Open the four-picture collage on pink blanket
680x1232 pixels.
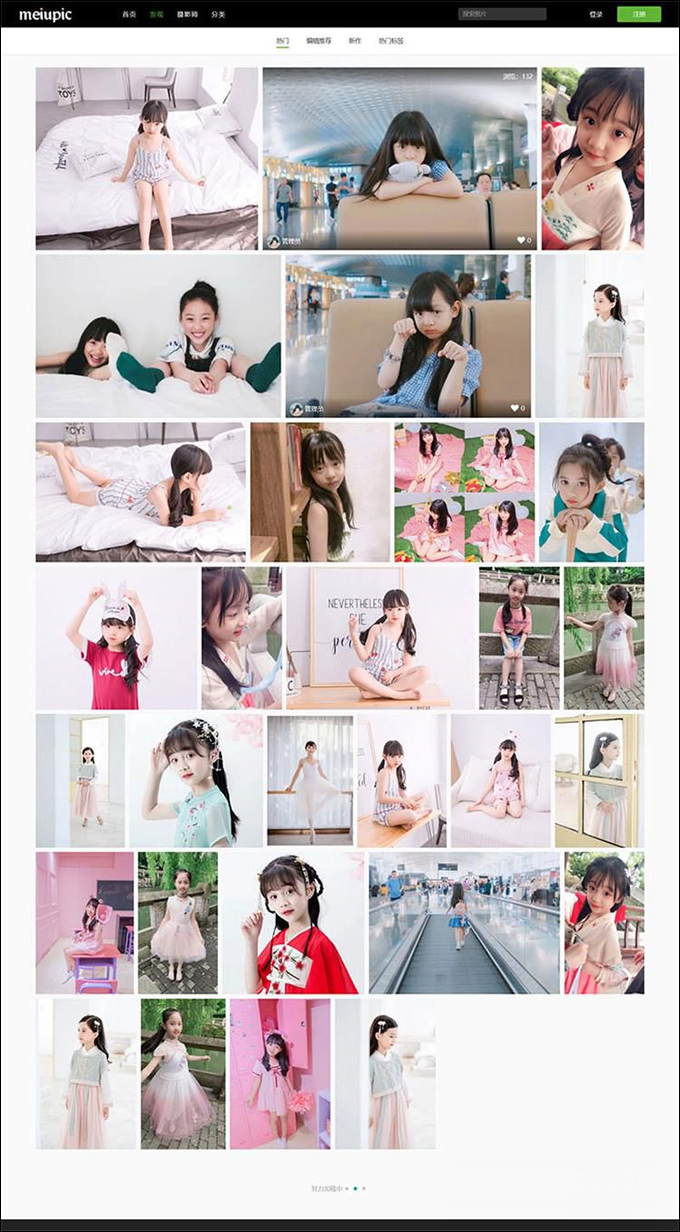(x=464, y=492)
